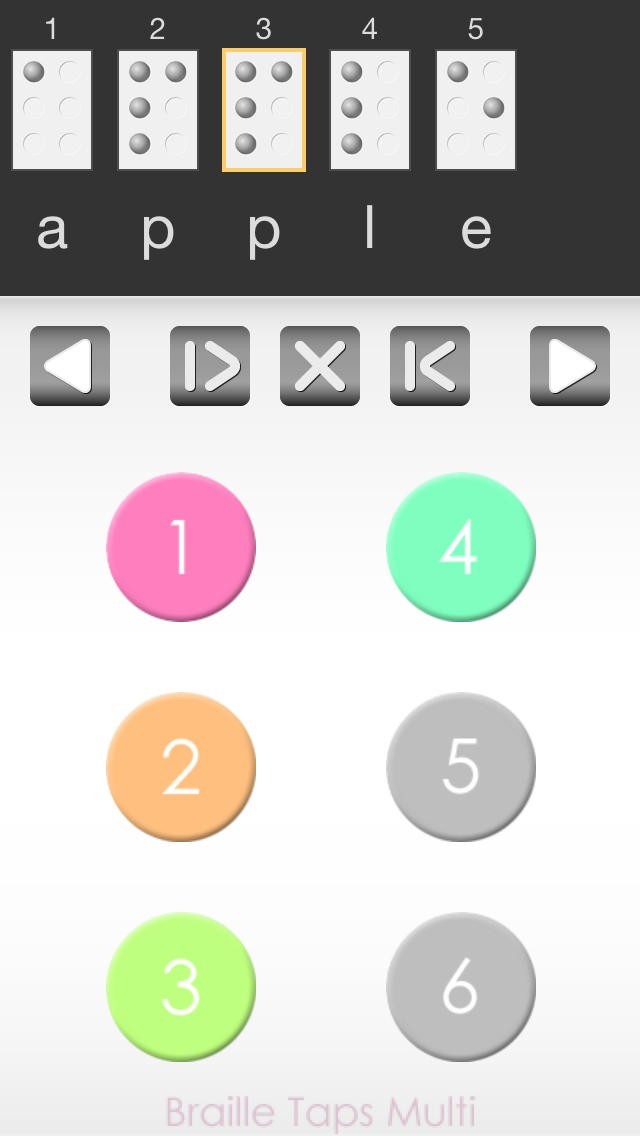The height and width of the screenshot is (1136, 640).
Task: Tap the mint dot 4 button
Action: [x=461, y=546]
